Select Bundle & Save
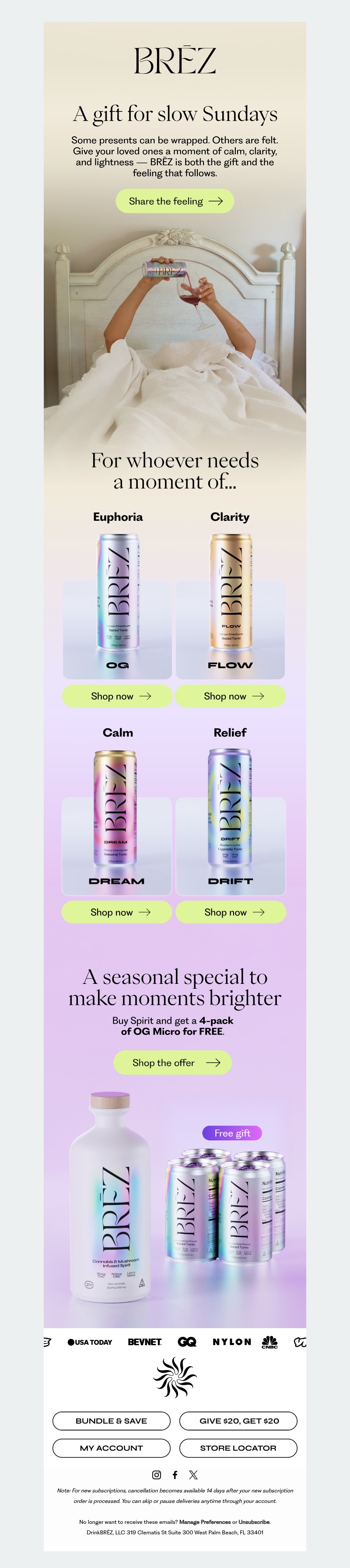The height and width of the screenshot is (1568, 350). click(111, 1421)
